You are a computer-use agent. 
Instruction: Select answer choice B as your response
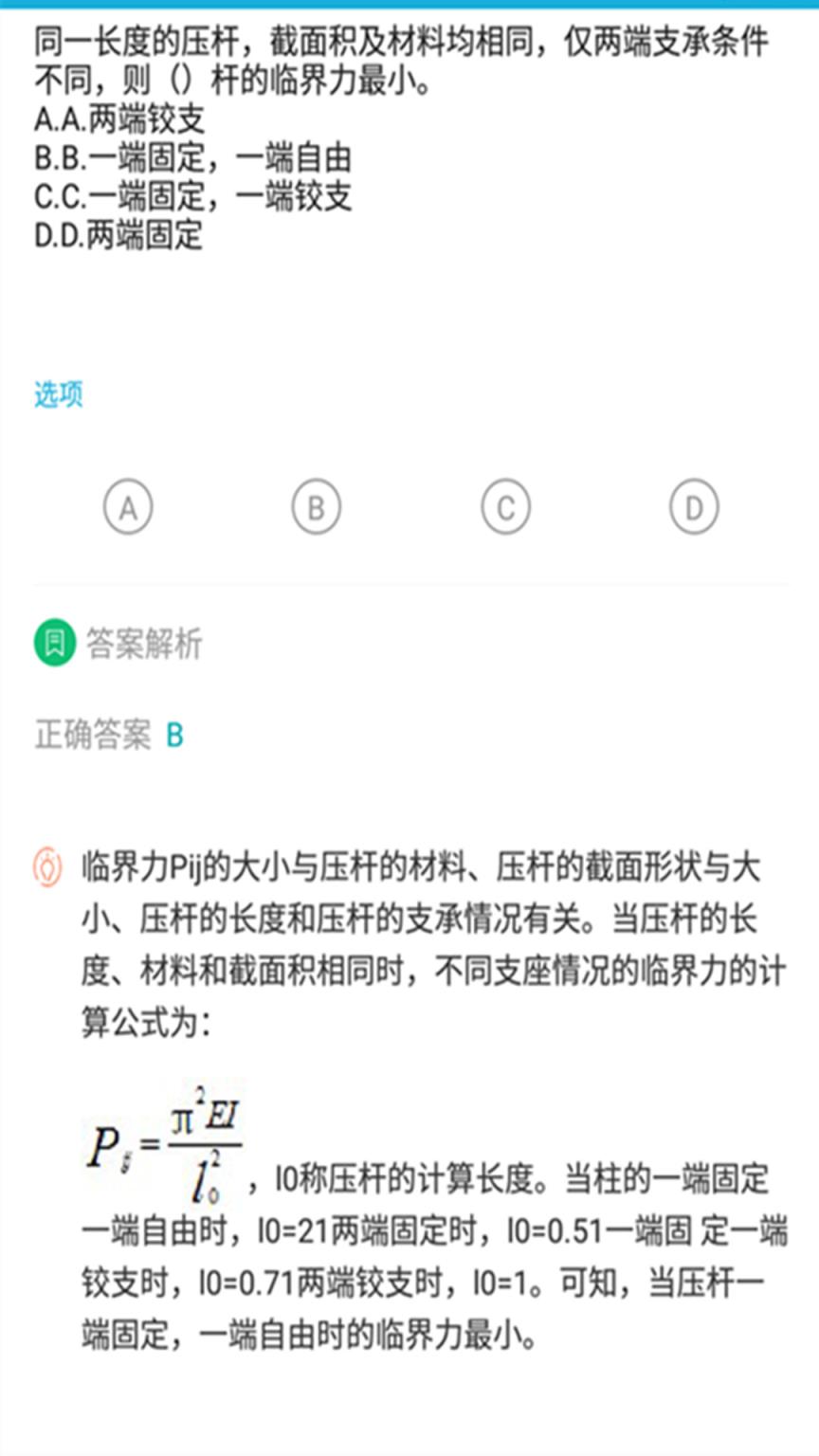316,506
